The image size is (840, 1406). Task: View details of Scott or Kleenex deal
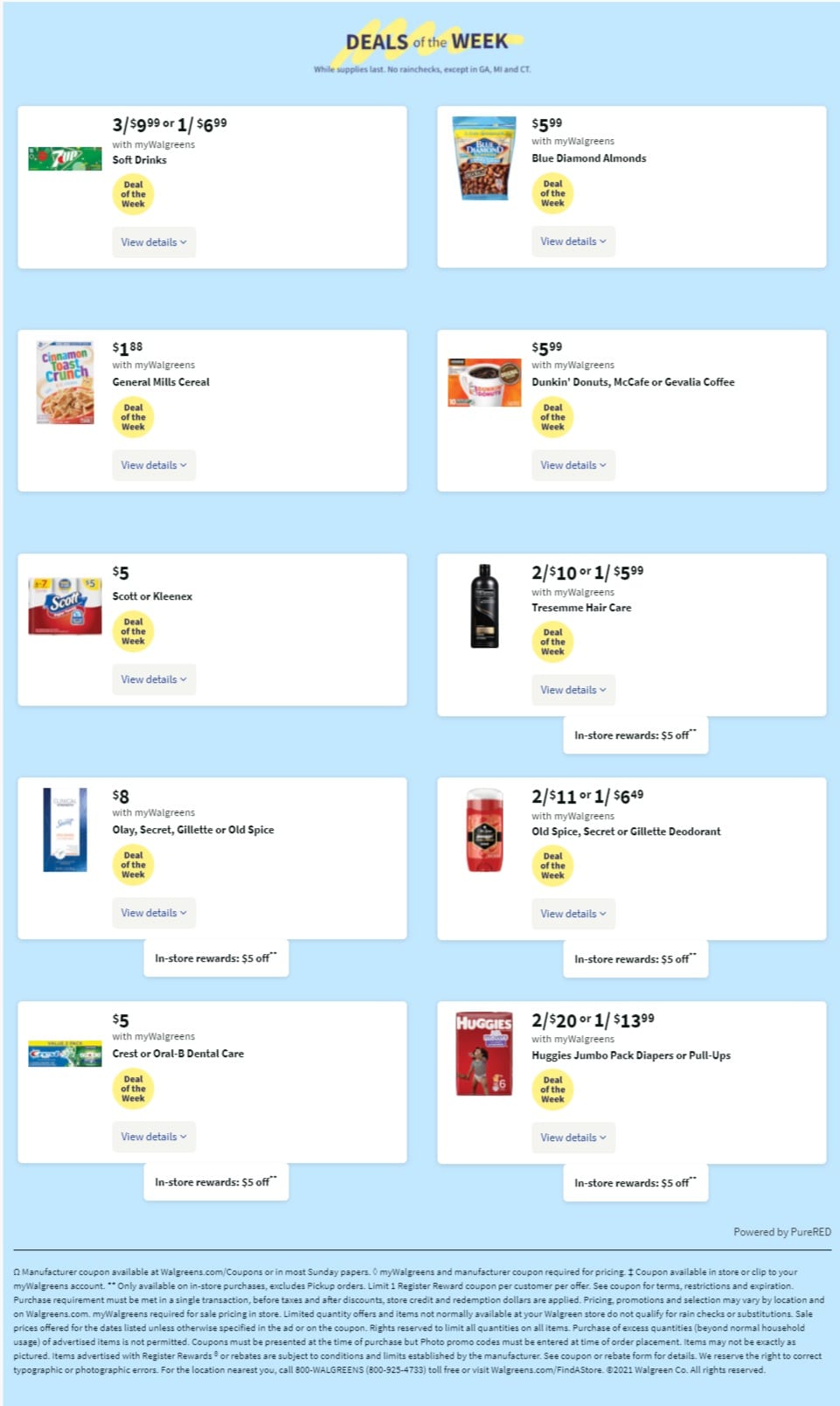[154, 679]
